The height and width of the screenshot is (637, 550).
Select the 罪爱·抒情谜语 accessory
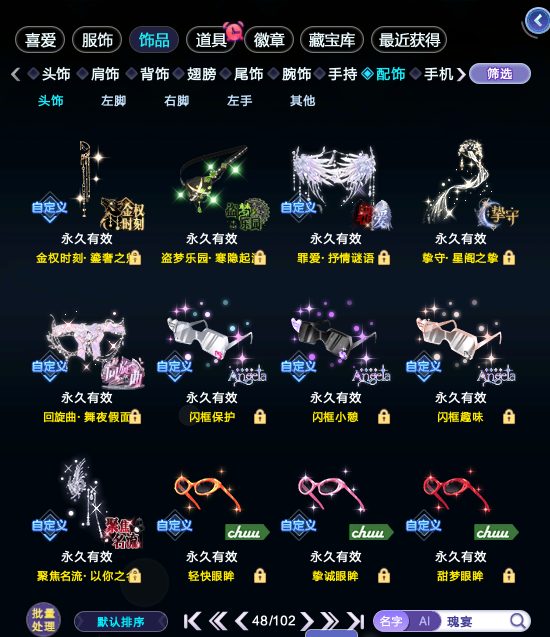[336, 202]
